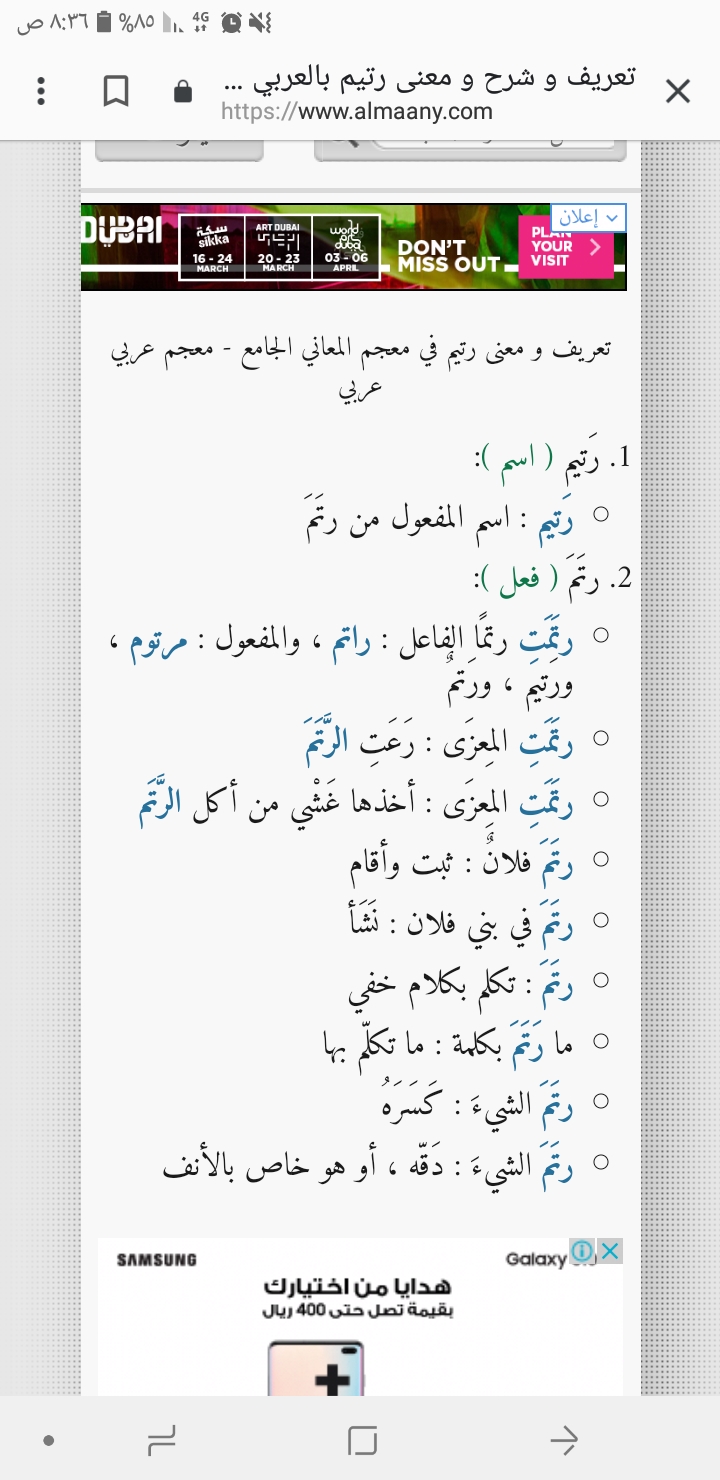Open the Samsung ad info icon
This screenshot has height=1480, width=720.
tap(582, 1251)
